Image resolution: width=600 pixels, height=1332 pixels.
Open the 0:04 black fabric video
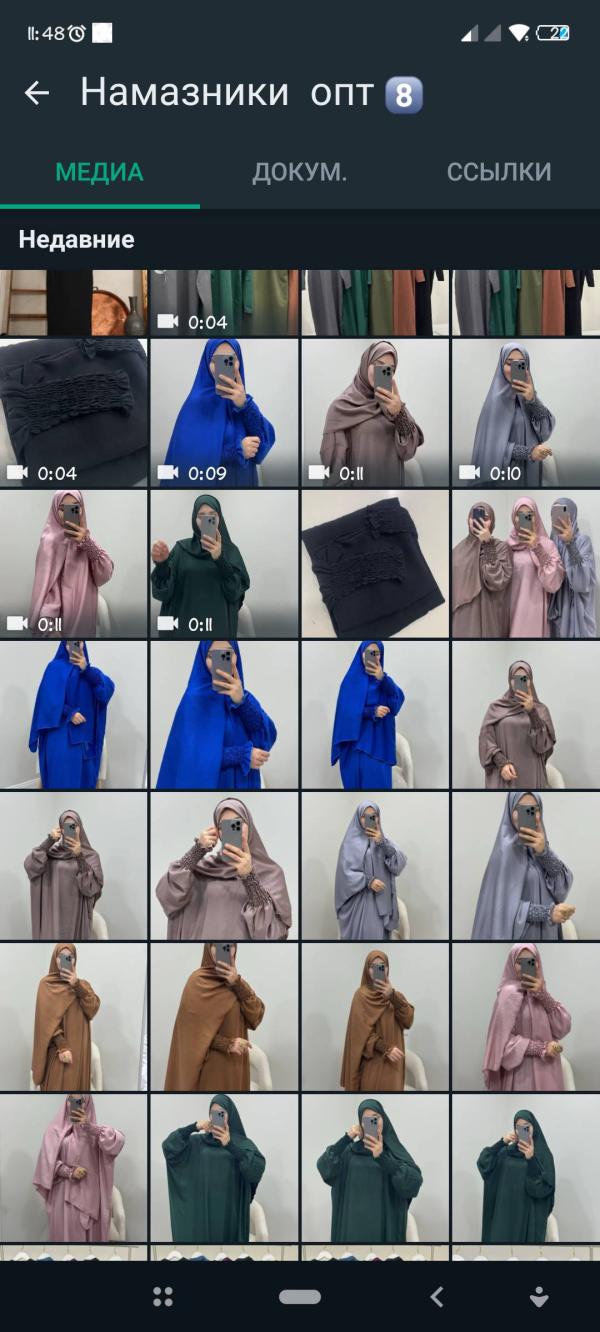click(73, 412)
